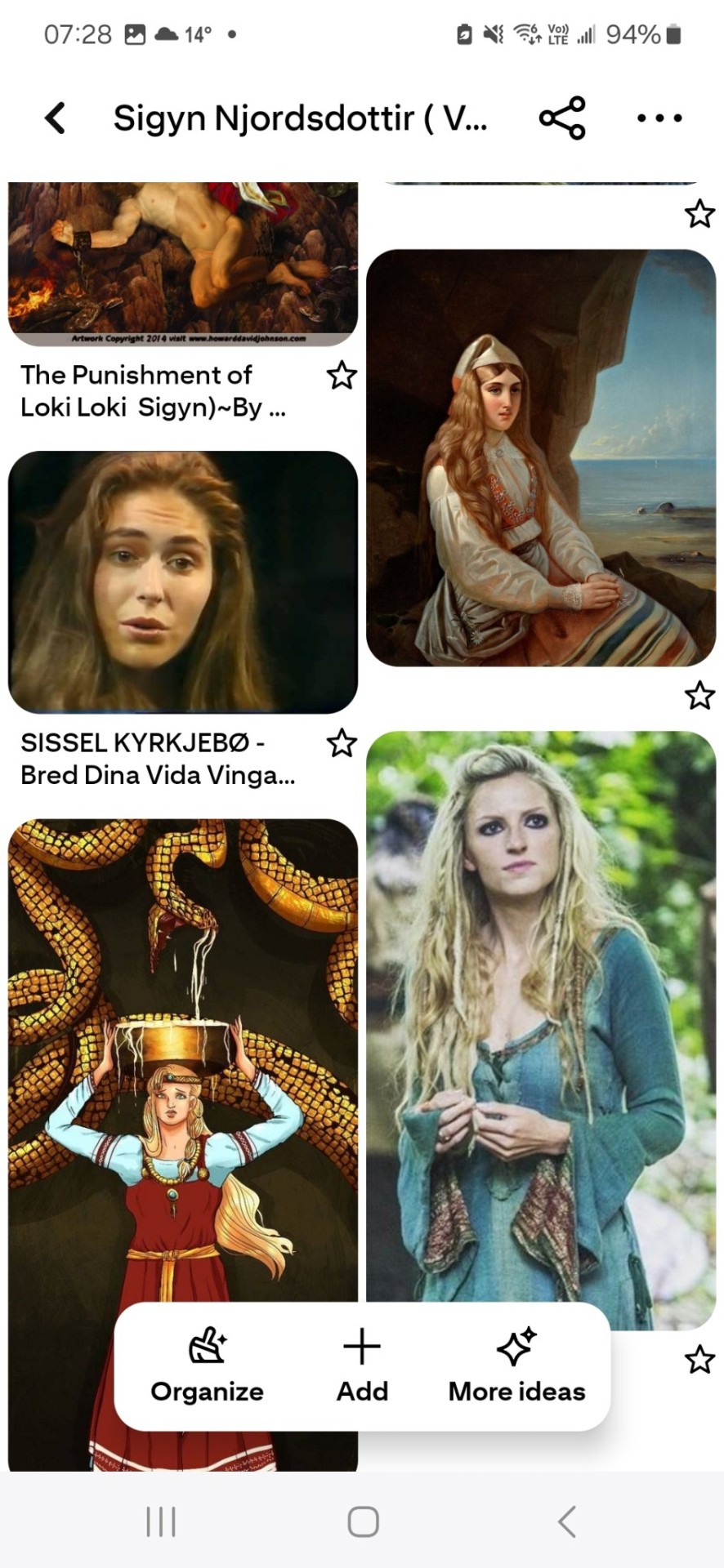This screenshot has height=1568, width=724.
Task: Star the blue dress blonde woman pin
Action: 699,1360
